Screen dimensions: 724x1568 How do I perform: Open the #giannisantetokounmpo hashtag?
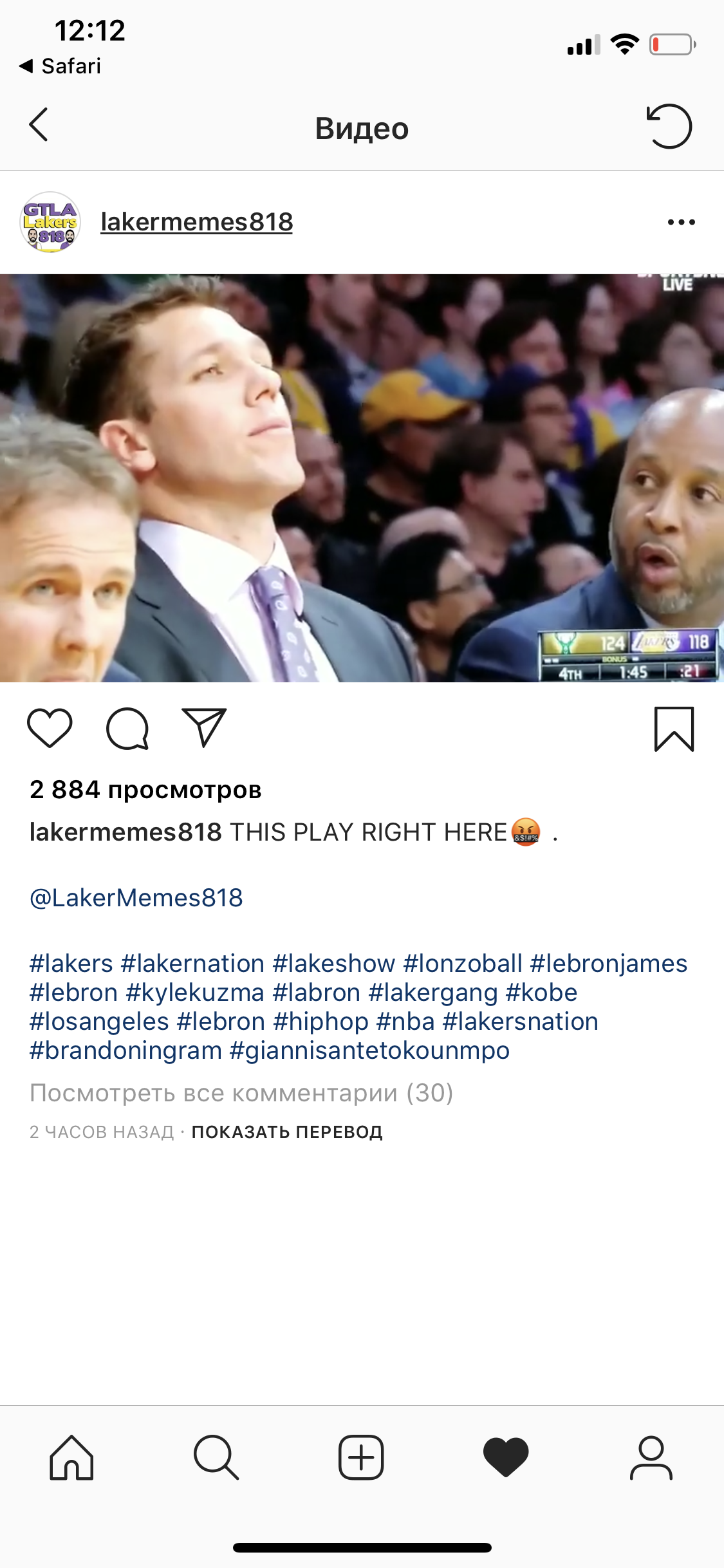(369, 1050)
